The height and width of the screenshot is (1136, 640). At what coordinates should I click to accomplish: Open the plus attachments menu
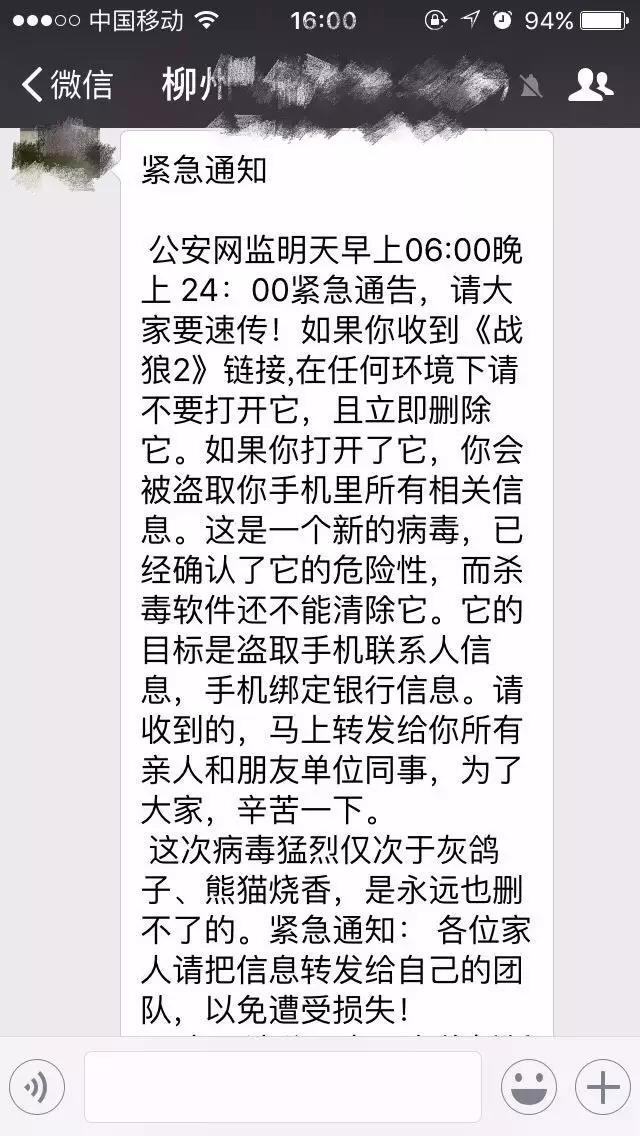[602, 1086]
